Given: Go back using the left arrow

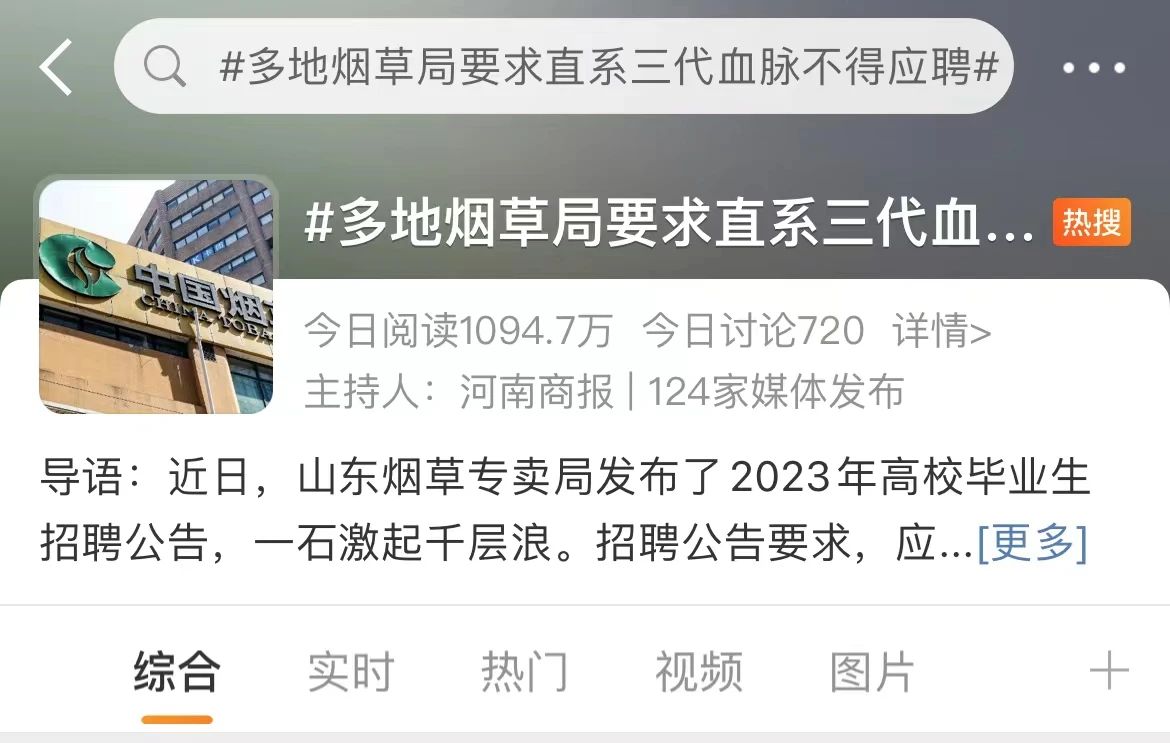Looking at the screenshot, I should (56, 68).
